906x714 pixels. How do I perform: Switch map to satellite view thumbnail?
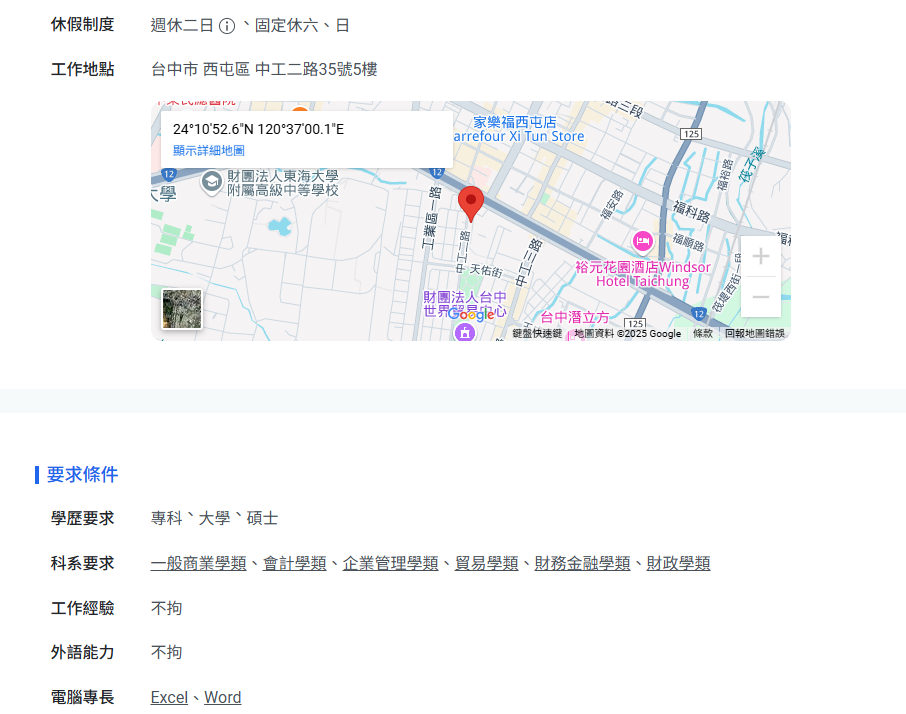pyautogui.click(x=182, y=309)
